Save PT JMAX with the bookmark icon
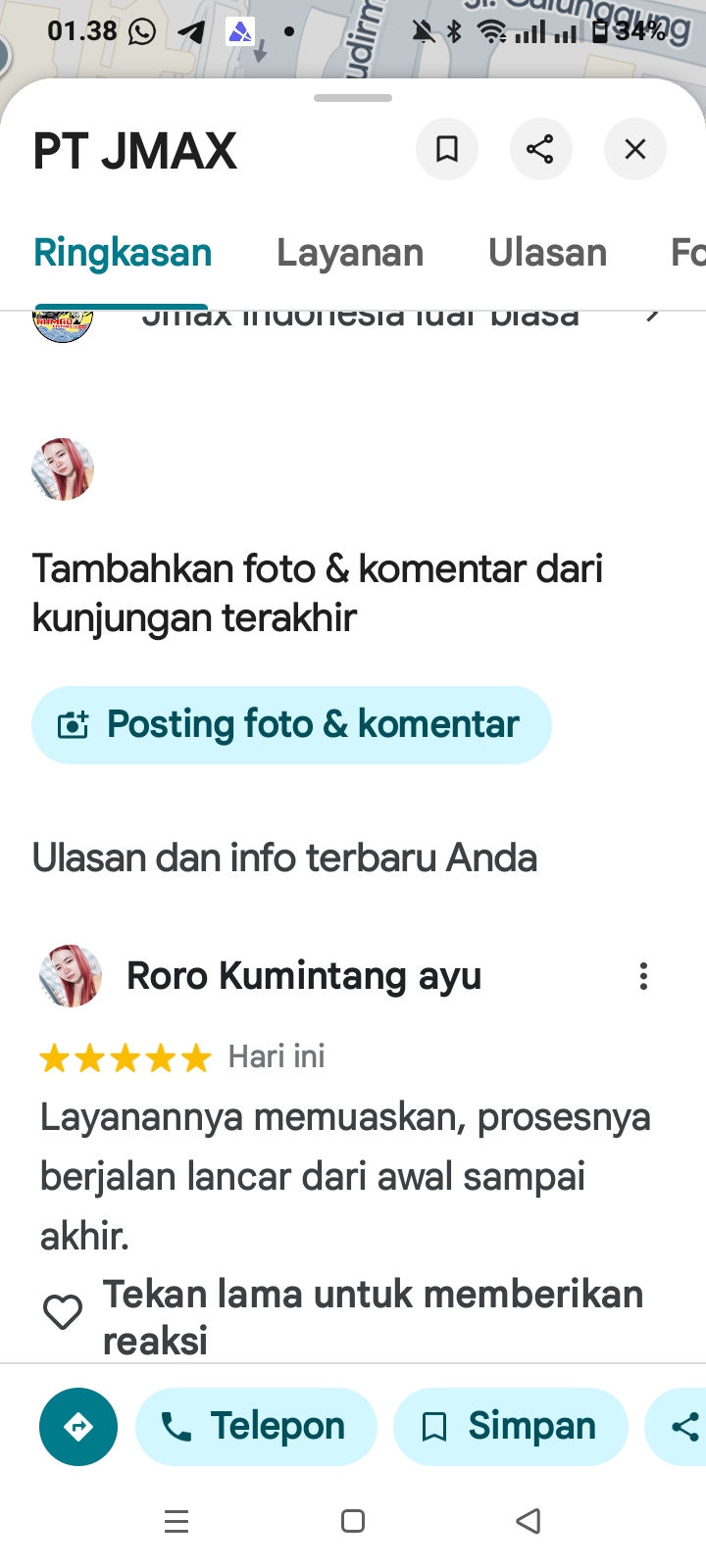This screenshot has height=1568, width=706. tap(447, 149)
